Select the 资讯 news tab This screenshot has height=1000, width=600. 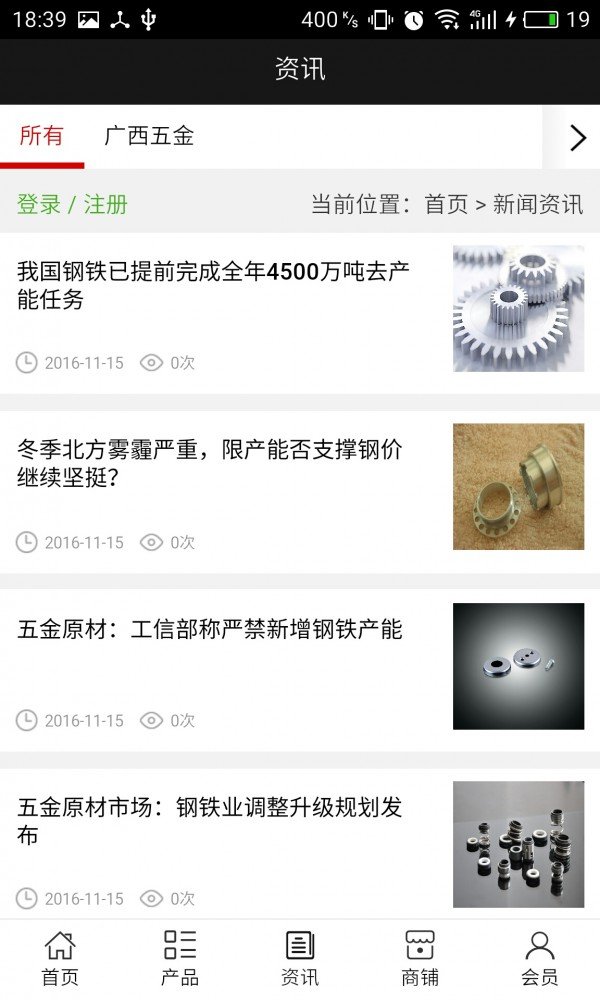point(300,958)
